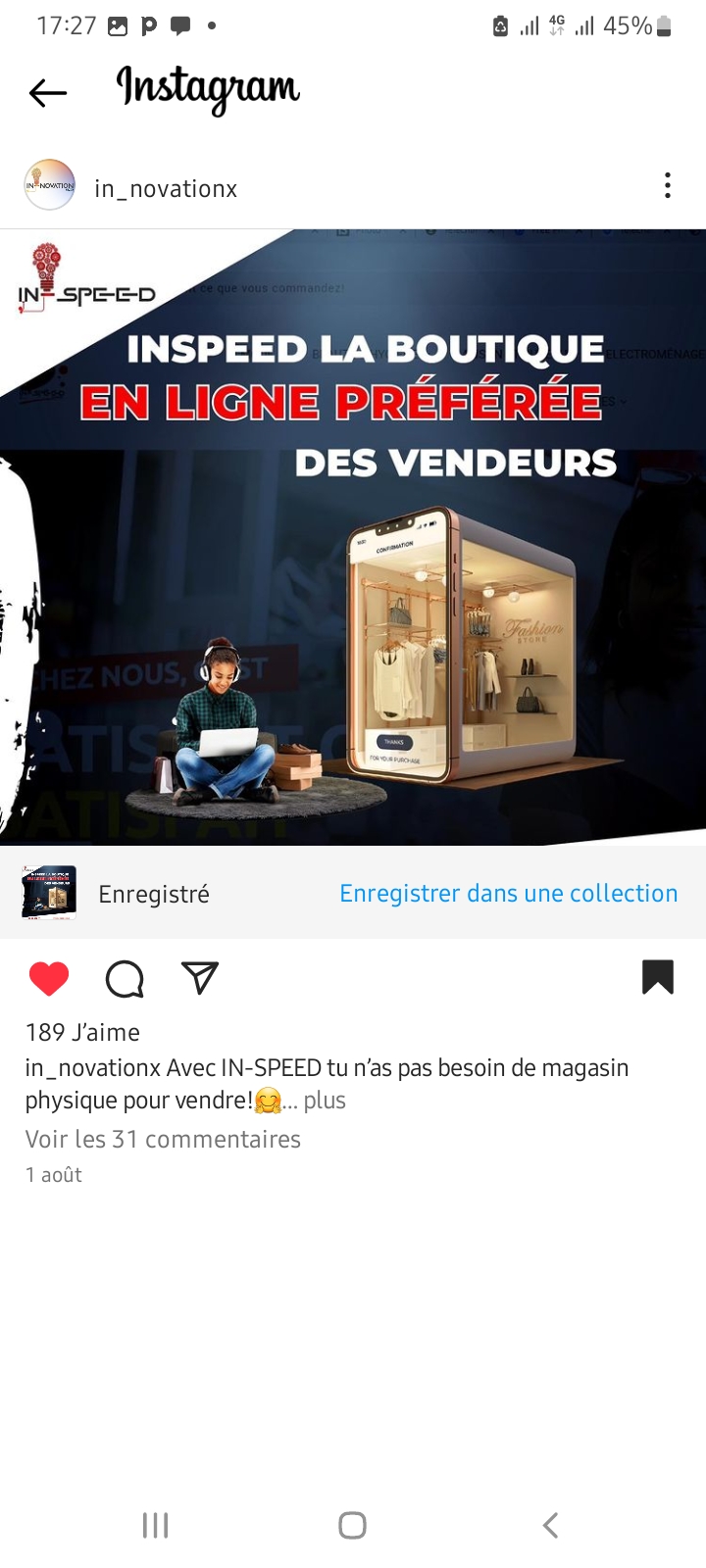Image resolution: width=706 pixels, height=1568 pixels.
Task: Open the recent apps button
Action: click(155, 1525)
